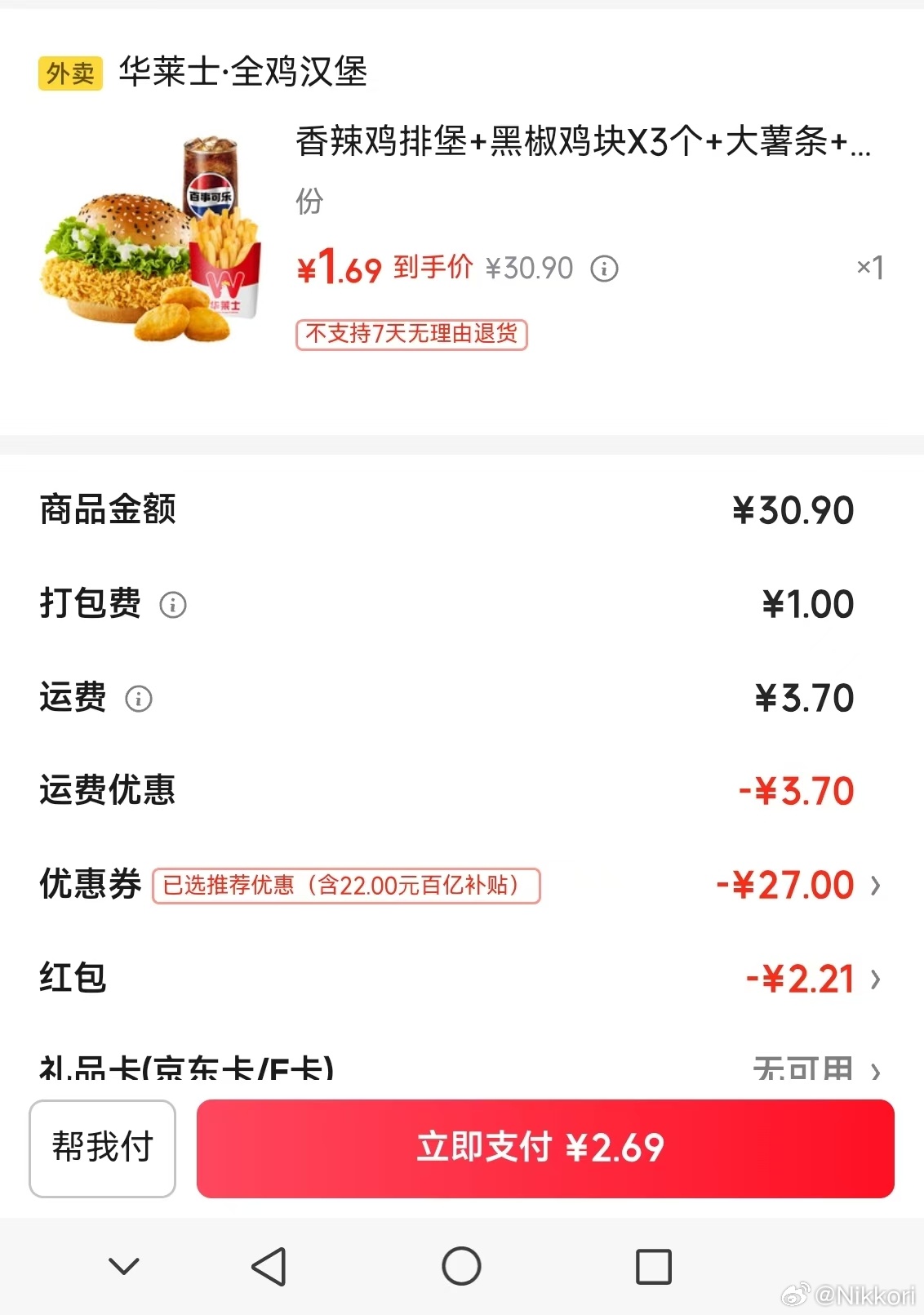Show info about the 打包费 packaging fee
The width and height of the screenshot is (924, 1315).
pos(173,605)
